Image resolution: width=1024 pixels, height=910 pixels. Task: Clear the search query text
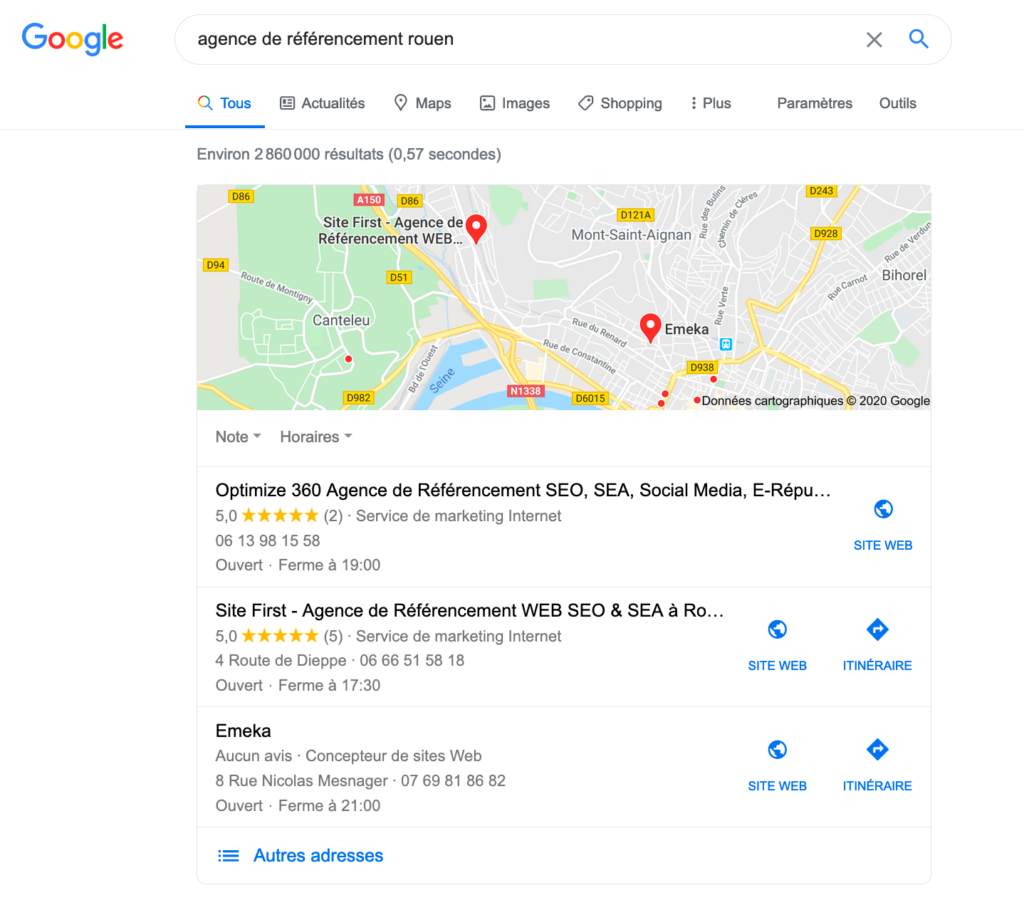pos(874,40)
